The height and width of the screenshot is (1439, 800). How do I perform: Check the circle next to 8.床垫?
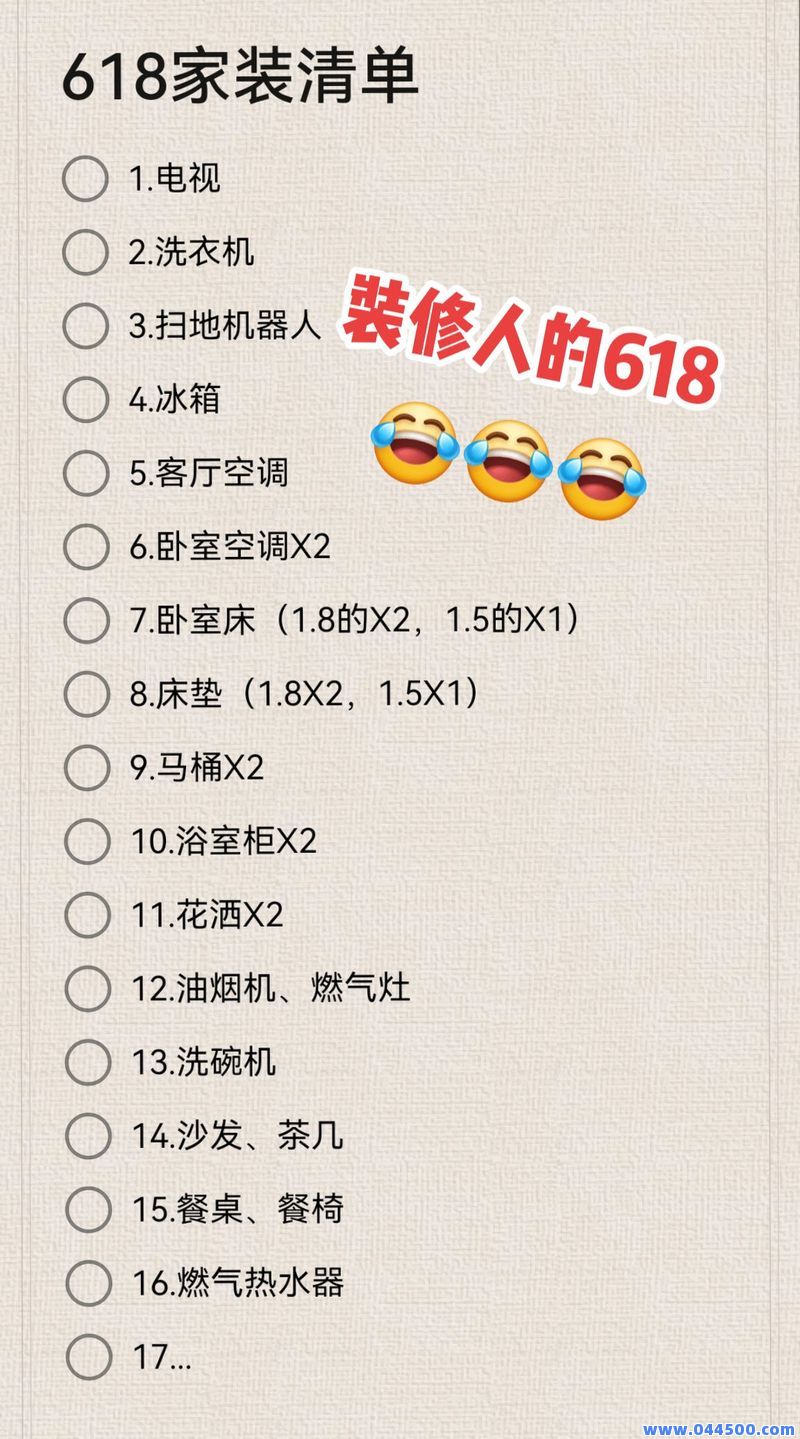tap(86, 693)
